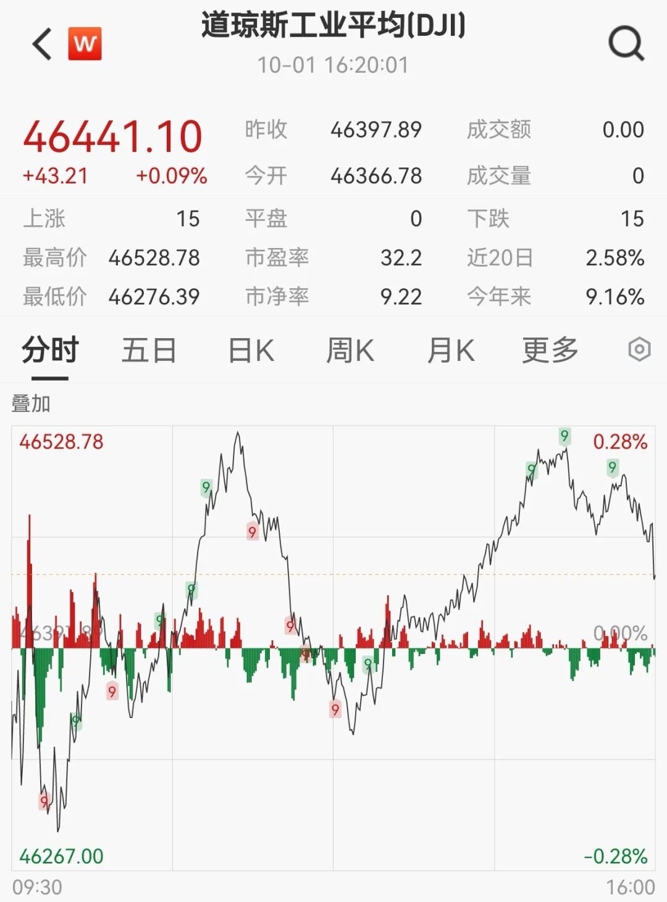The width and height of the screenshot is (667, 902).
Task: Open the search magnifier icon
Action: (626, 43)
